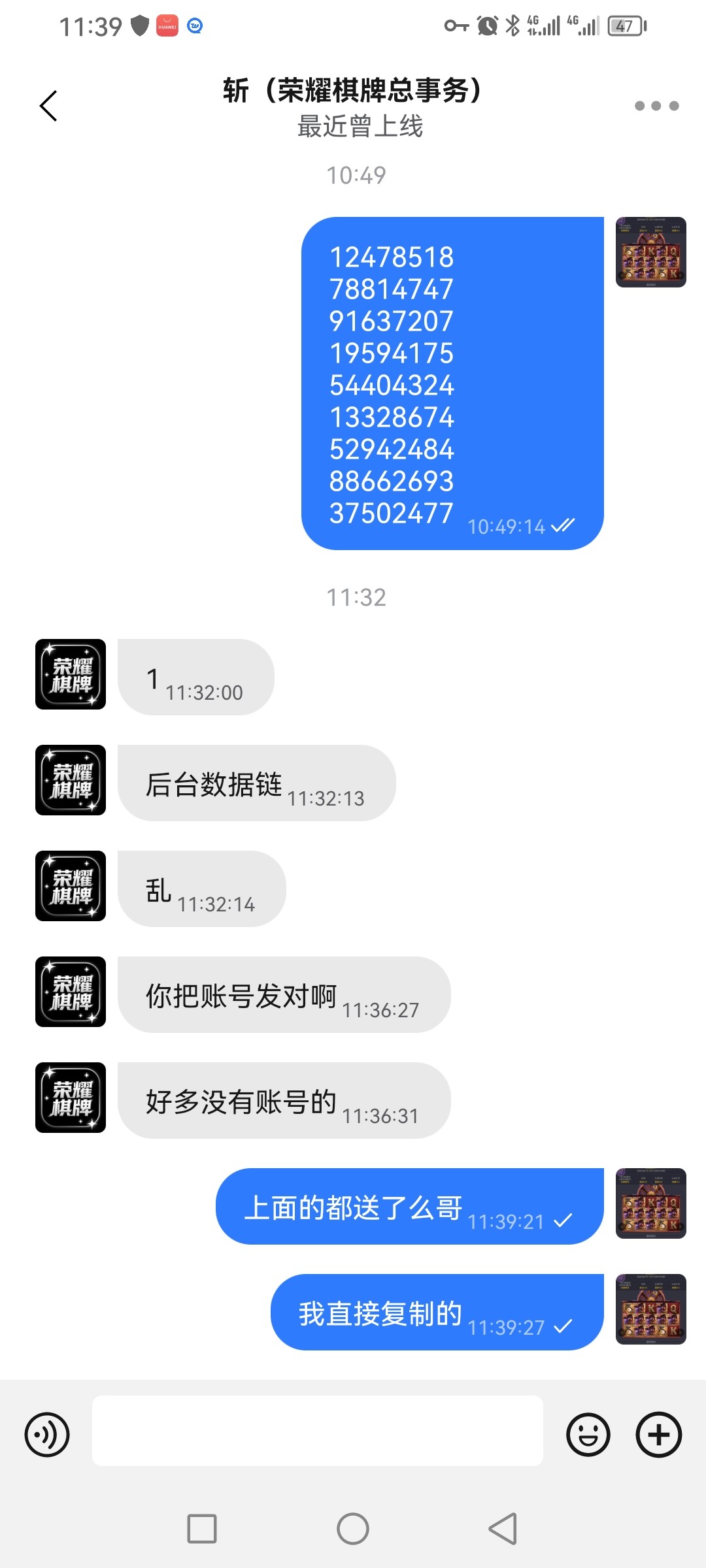Open recent apps from navigation bar
This screenshot has width=706, height=1568.
[x=202, y=1529]
